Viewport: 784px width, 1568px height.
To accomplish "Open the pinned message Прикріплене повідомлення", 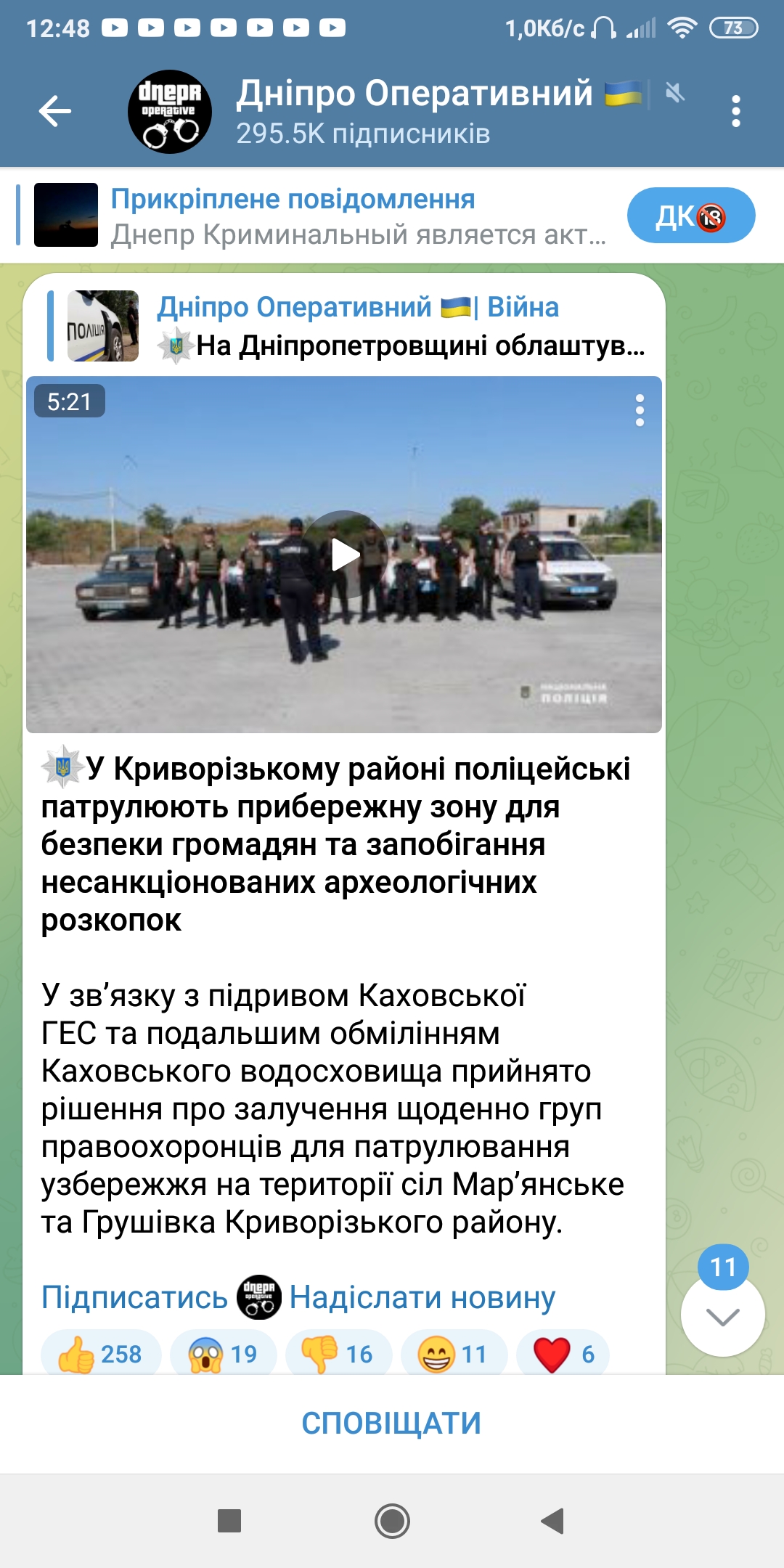I will (x=319, y=216).
